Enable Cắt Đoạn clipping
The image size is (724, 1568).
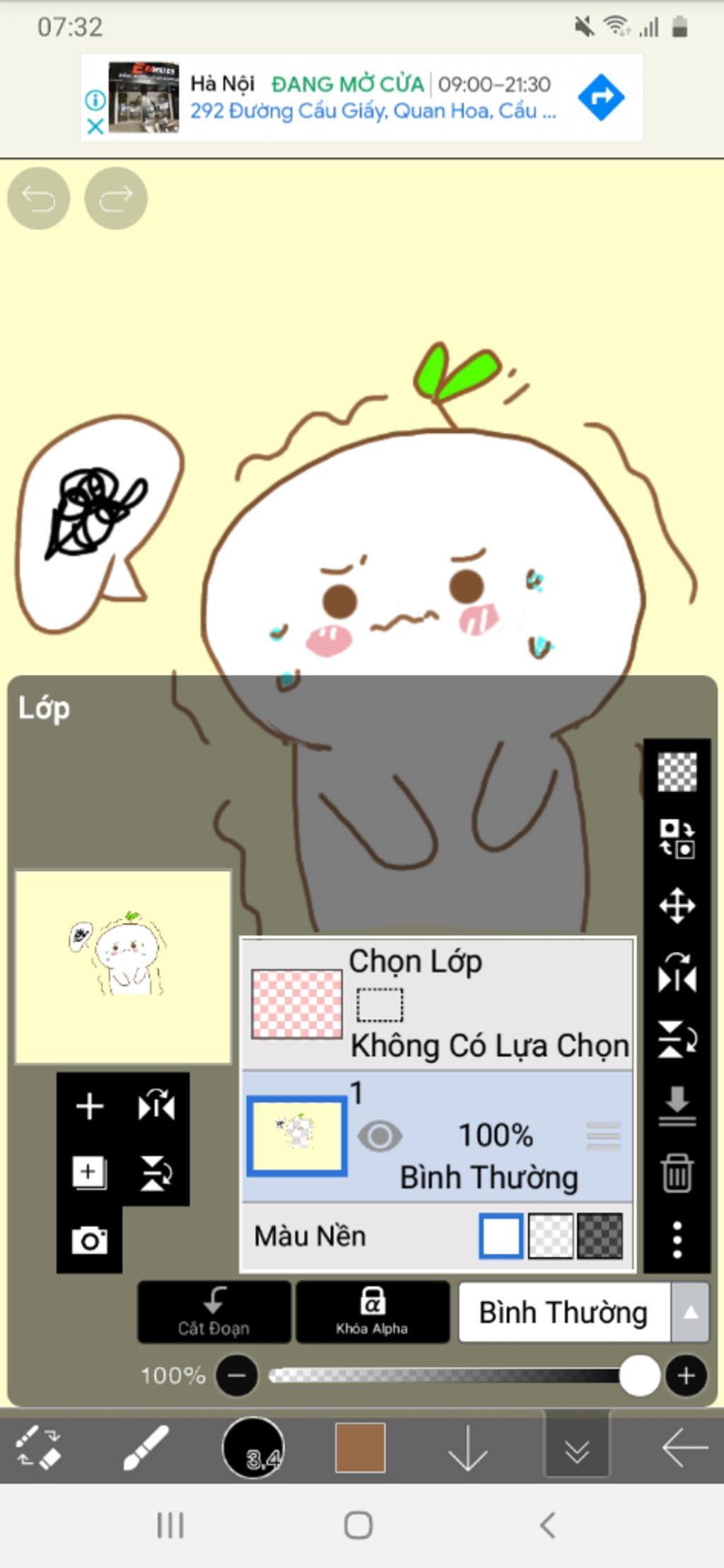pyautogui.click(x=214, y=1312)
